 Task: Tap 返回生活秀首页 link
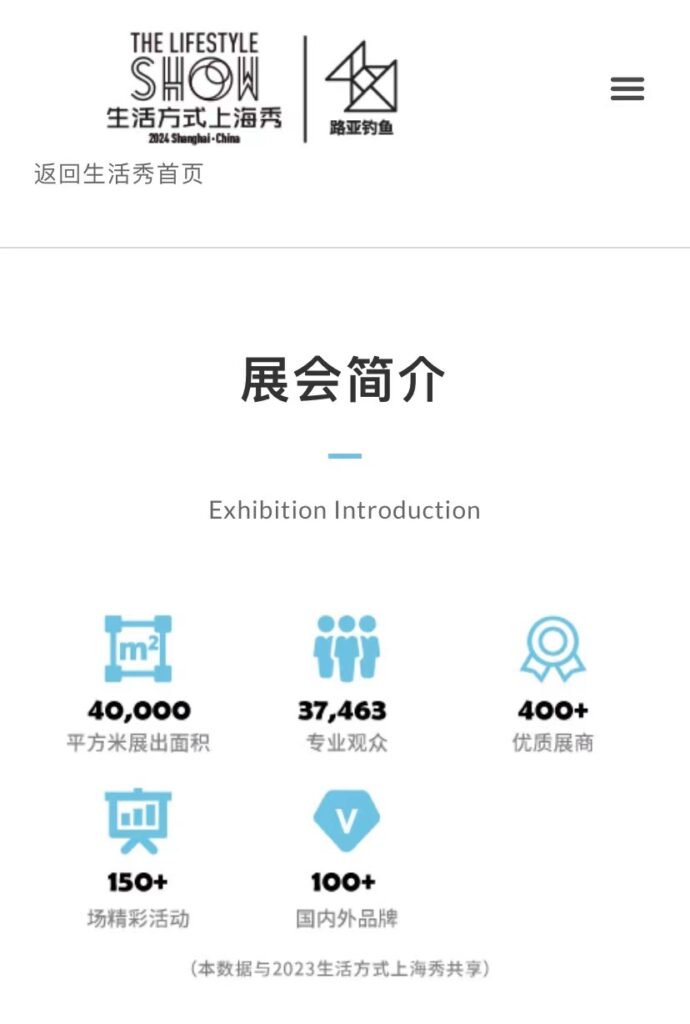tap(119, 174)
